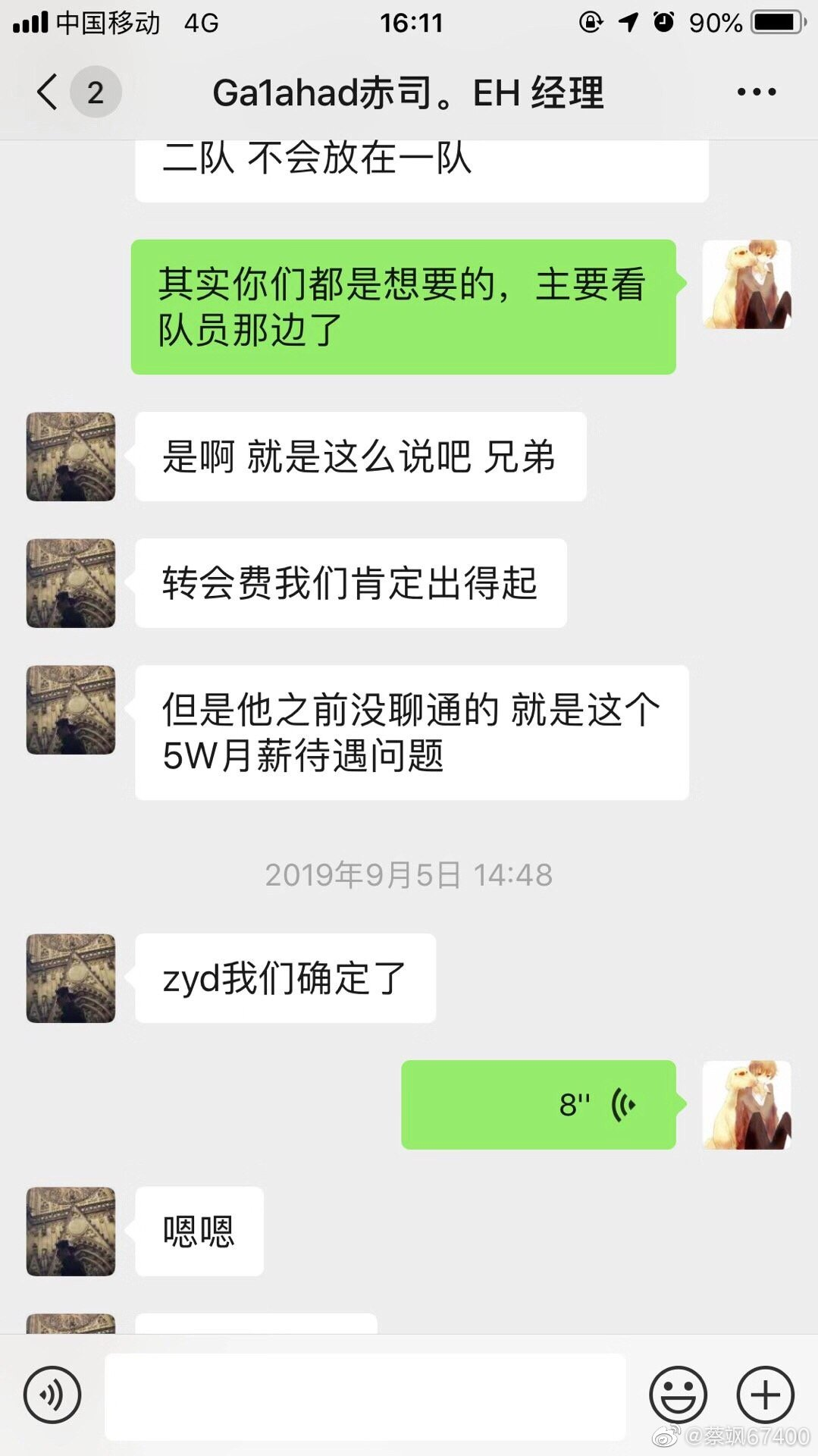Play the 8-second voice message
The height and width of the screenshot is (1456, 818).
(538, 1105)
